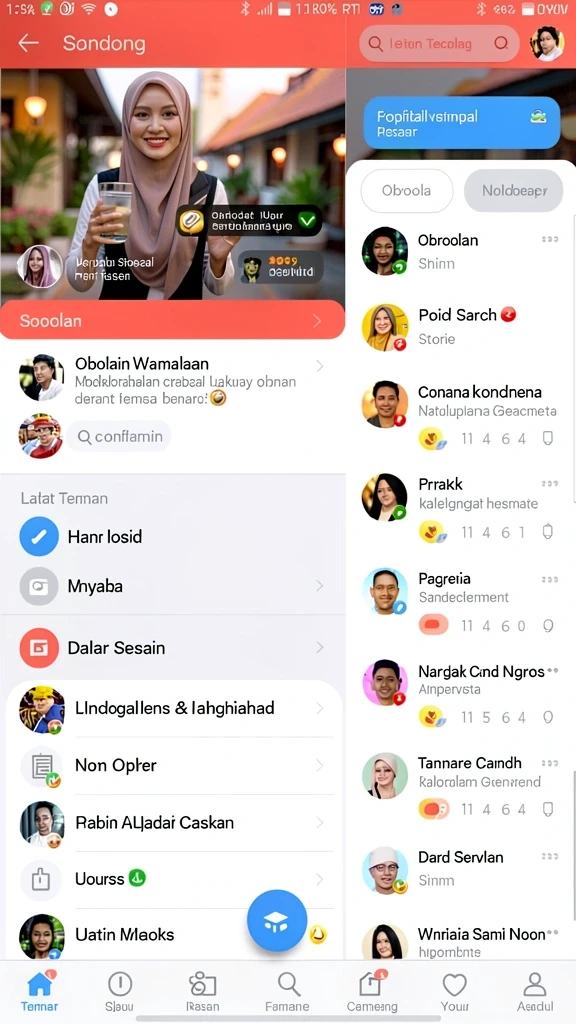Open the chat with Poid Sarch
The image size is (576, 1024).
pos(461,327)
